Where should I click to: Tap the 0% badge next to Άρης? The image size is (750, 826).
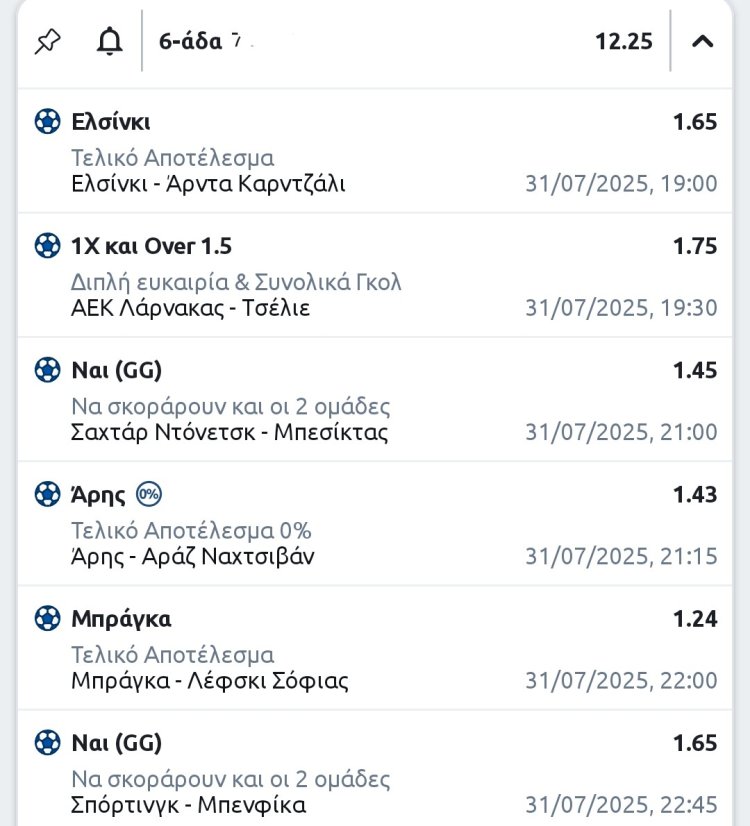tap(149, 494)
